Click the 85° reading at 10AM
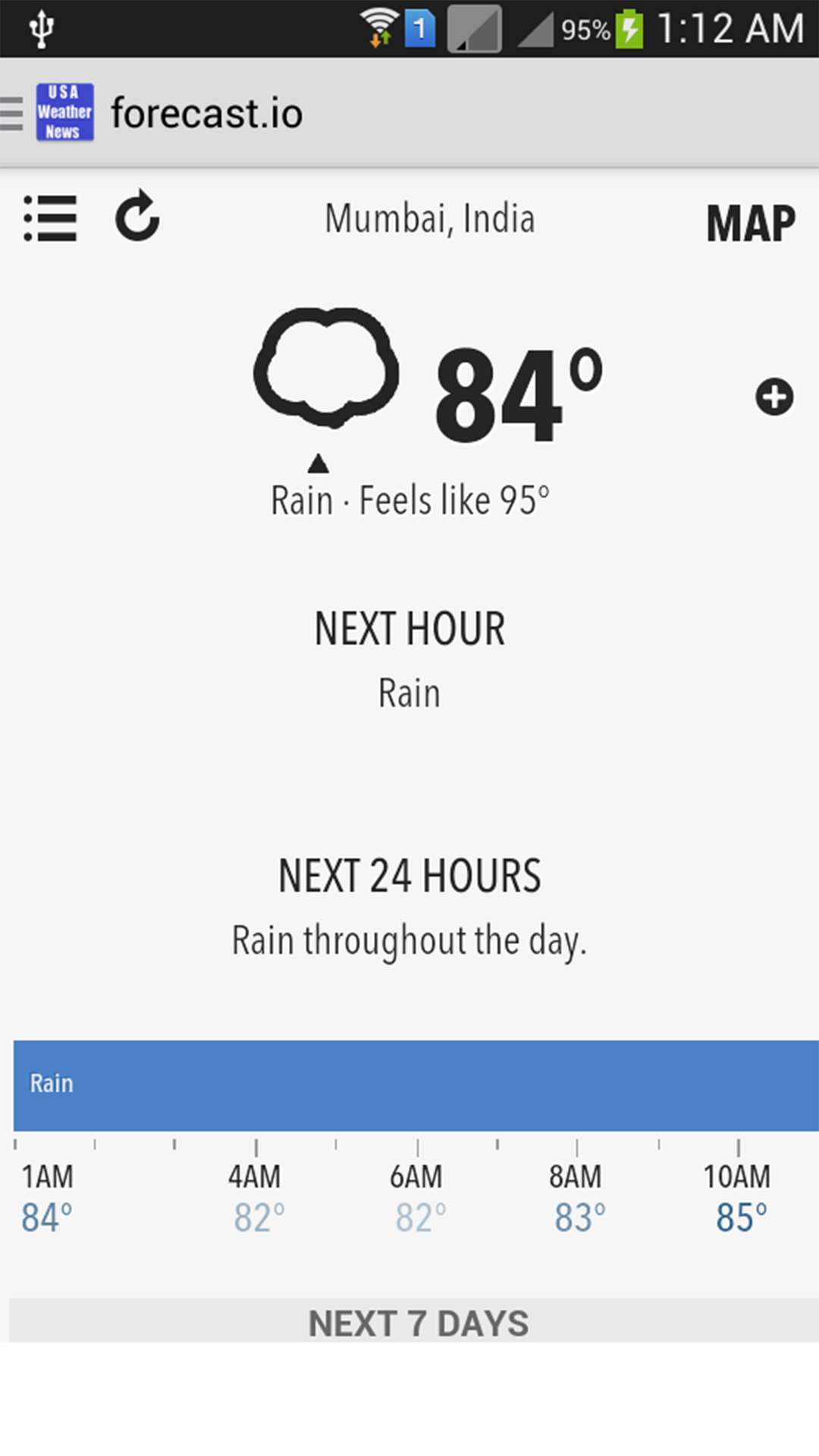This screenshot has height=1456, width=819. point(739,1216)
